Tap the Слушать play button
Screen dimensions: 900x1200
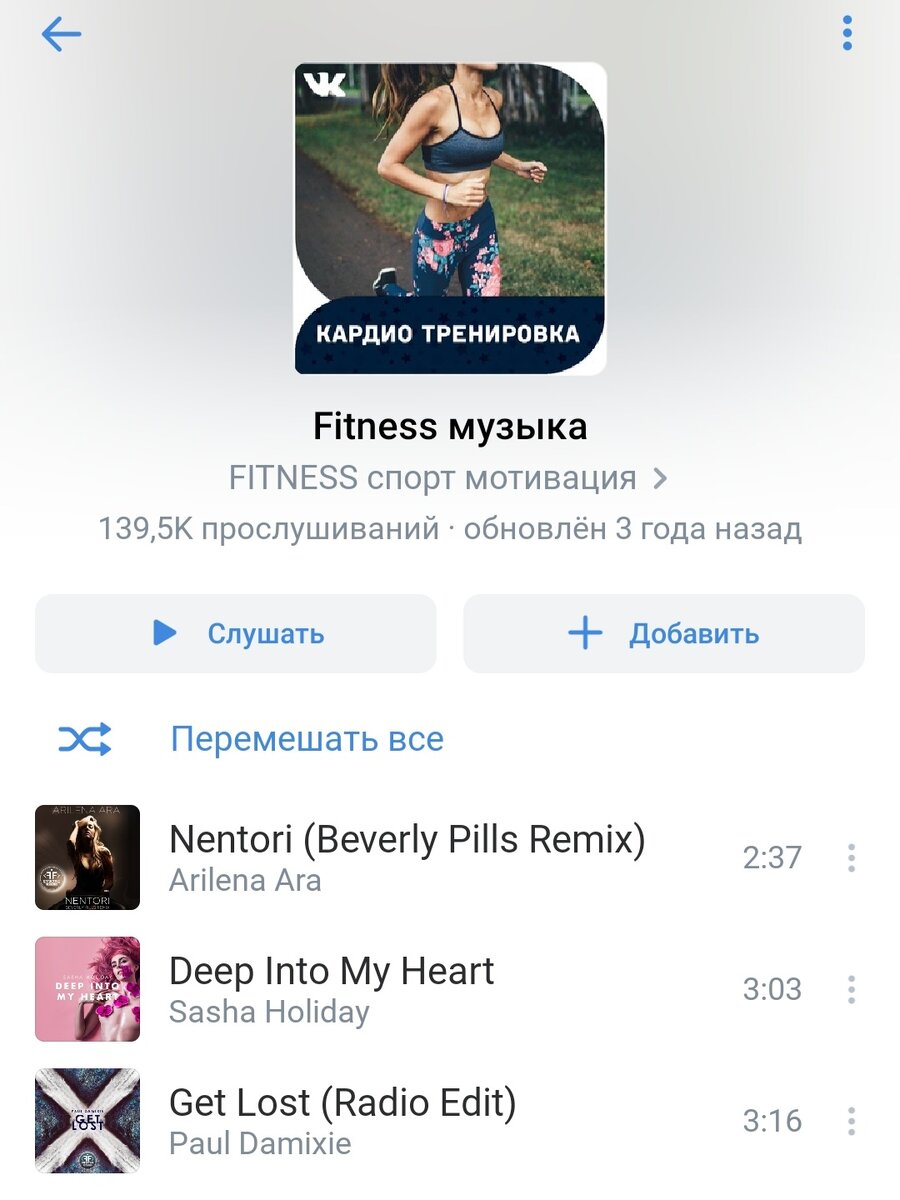coord(236,633)
